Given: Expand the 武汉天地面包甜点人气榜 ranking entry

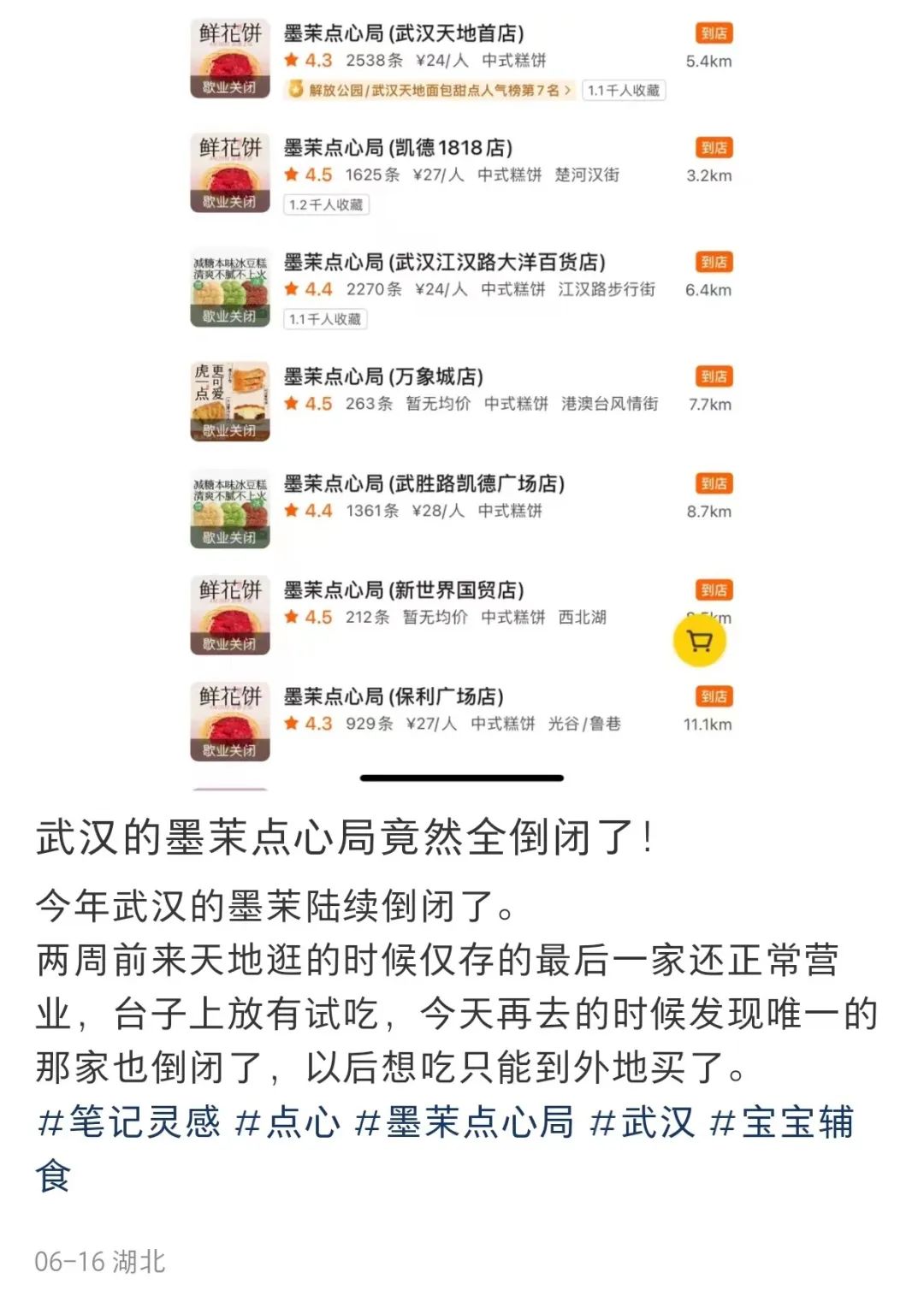Looking at the screenshot, I should [x=428, y=89].
